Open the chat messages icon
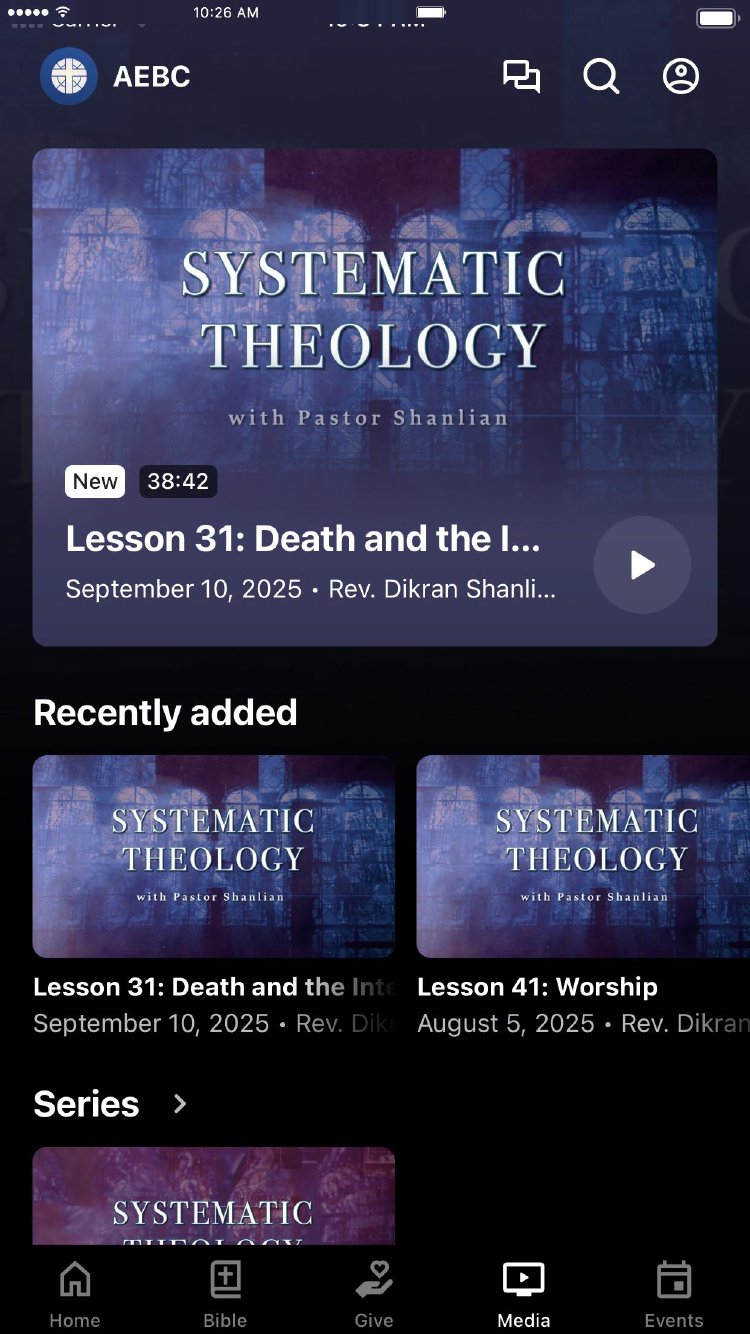Image resolution: width=750 pixels, height=1334 pixels. [x=521, y=77]
